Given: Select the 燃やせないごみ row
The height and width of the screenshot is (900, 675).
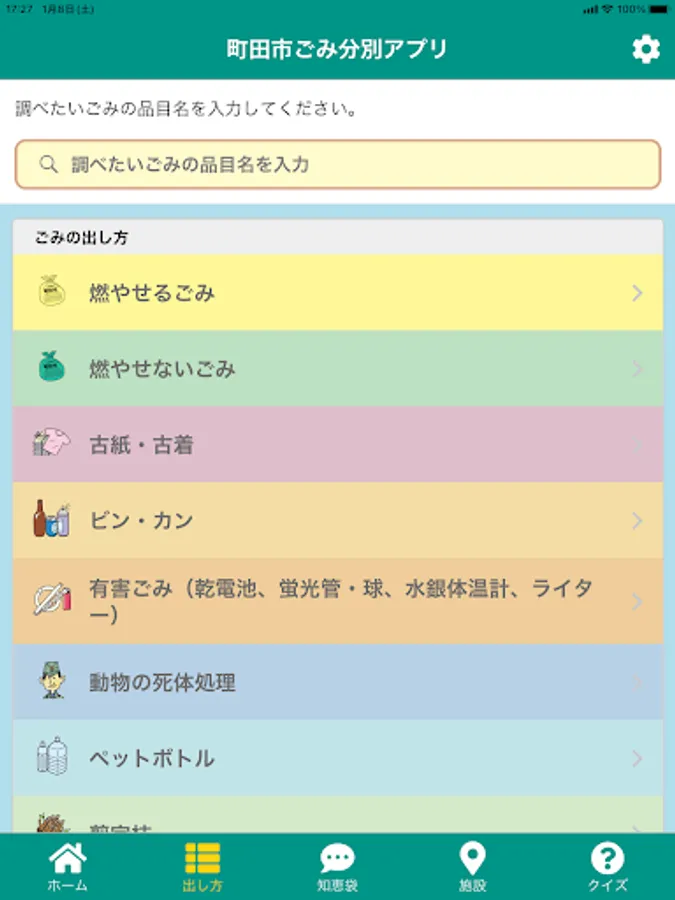Looking at the screenshot, I should click(x=338, y=369).
